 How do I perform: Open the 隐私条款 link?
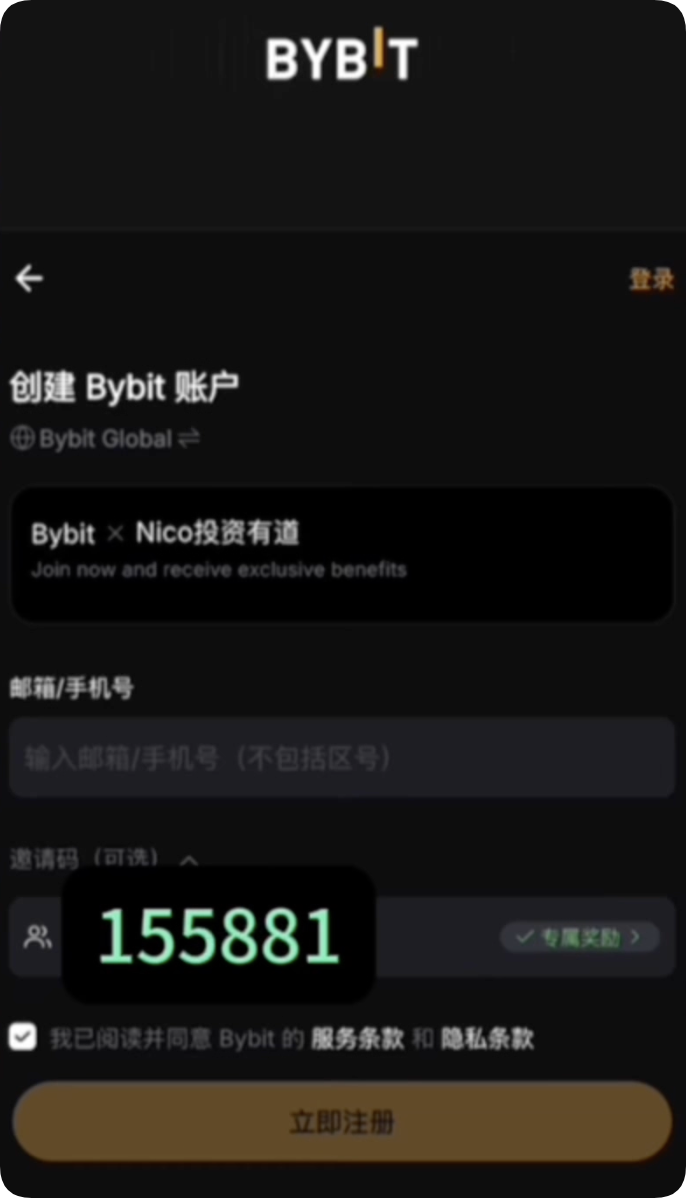tap(487, 1039)
